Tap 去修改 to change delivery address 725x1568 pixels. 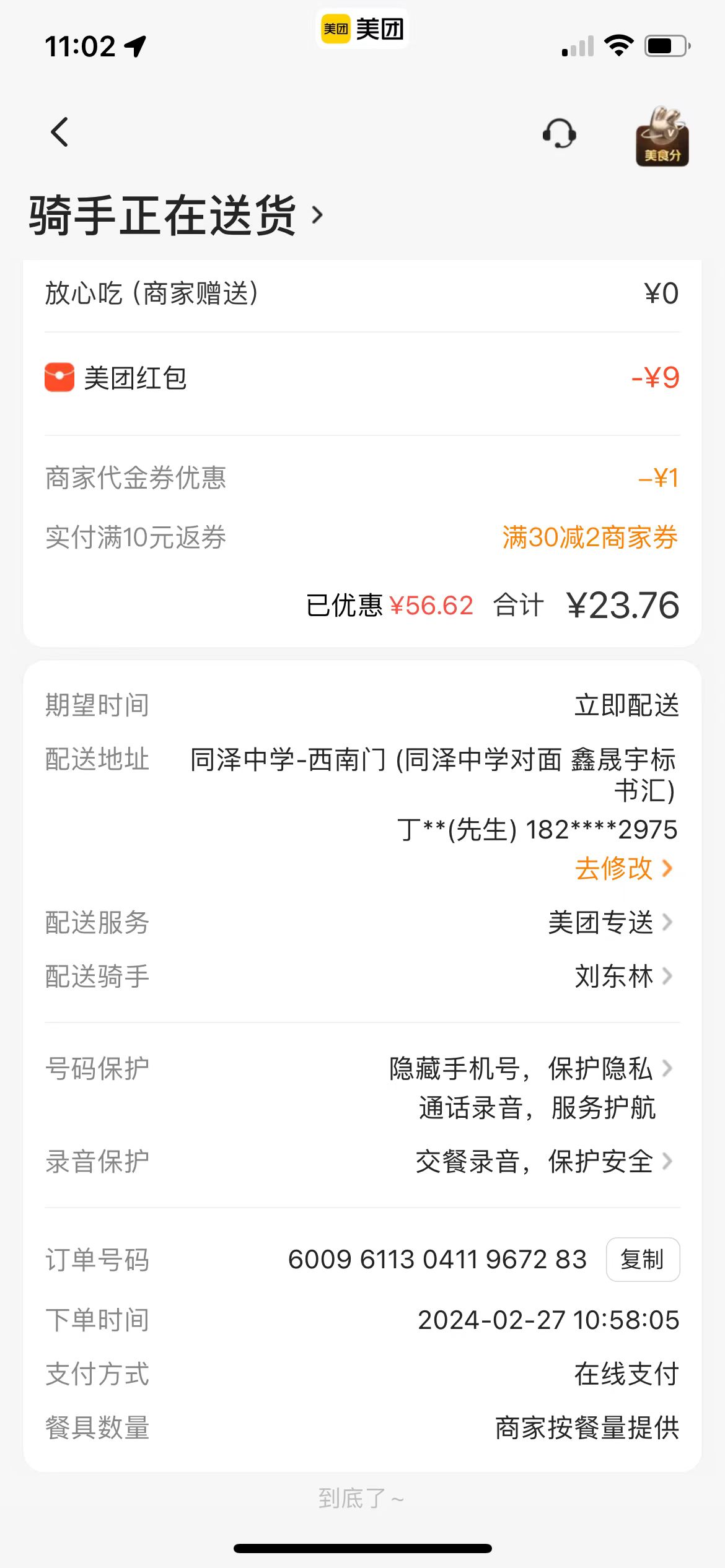(623, 868)
